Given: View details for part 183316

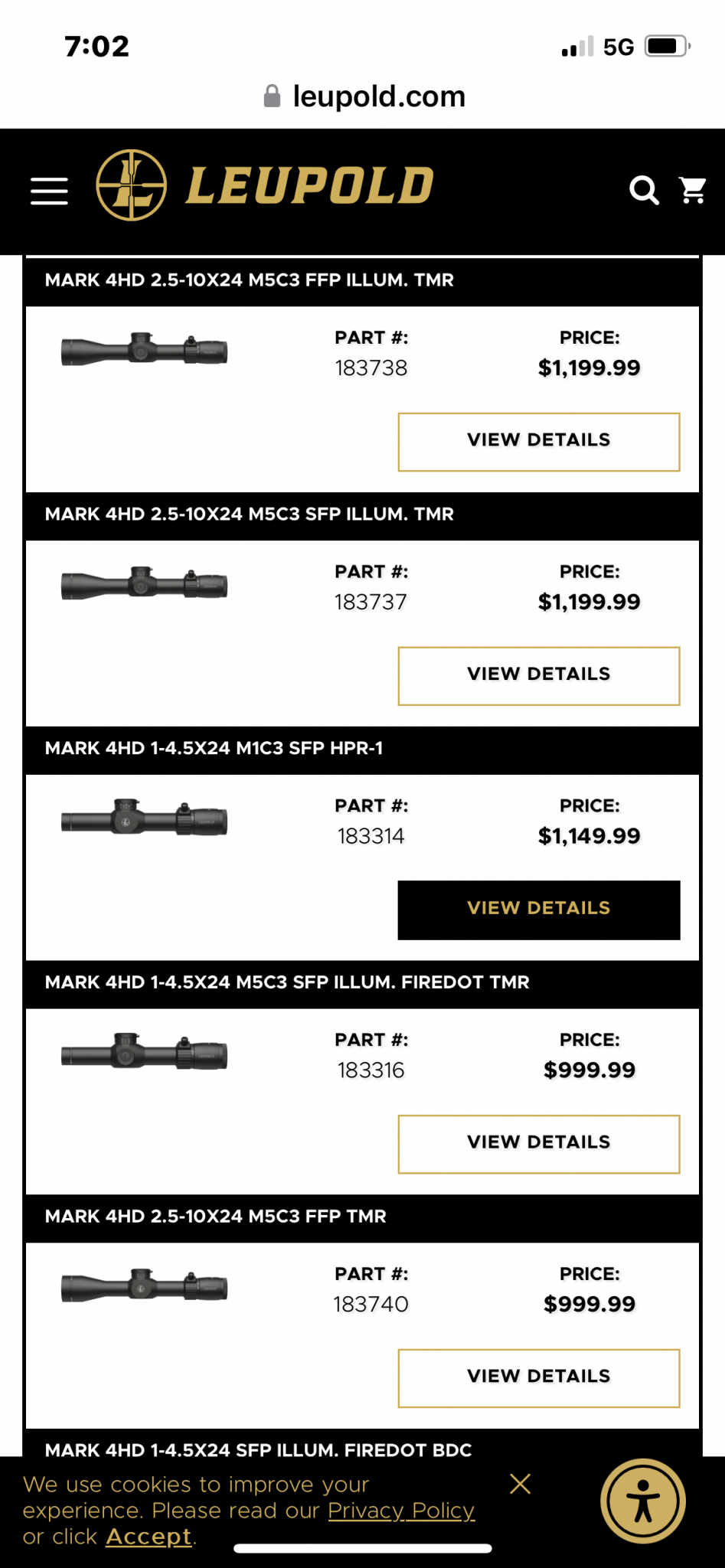Looking at the screenshot, I should pos(538,1144).
